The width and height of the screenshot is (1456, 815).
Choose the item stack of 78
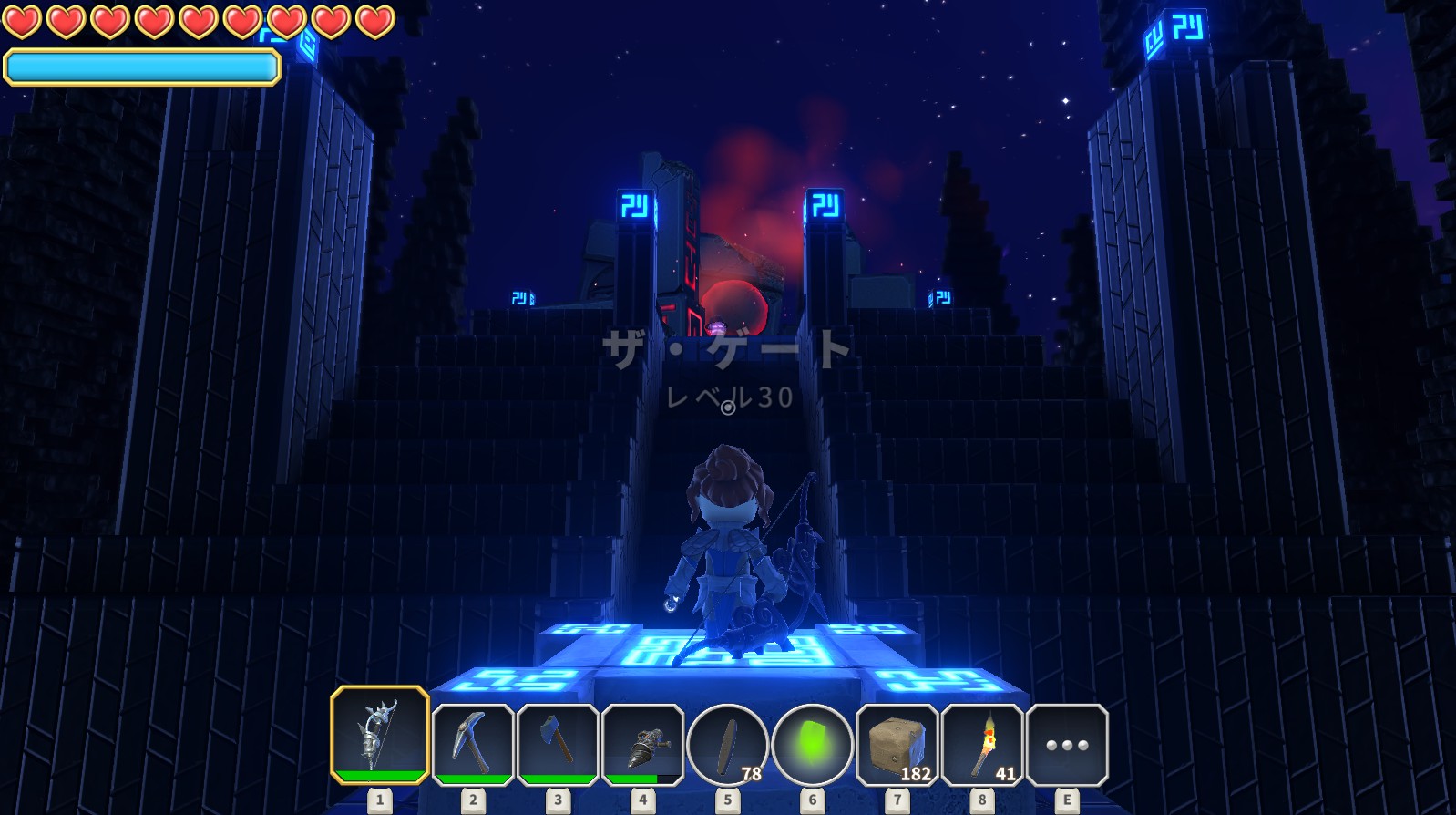click(727, 743)
